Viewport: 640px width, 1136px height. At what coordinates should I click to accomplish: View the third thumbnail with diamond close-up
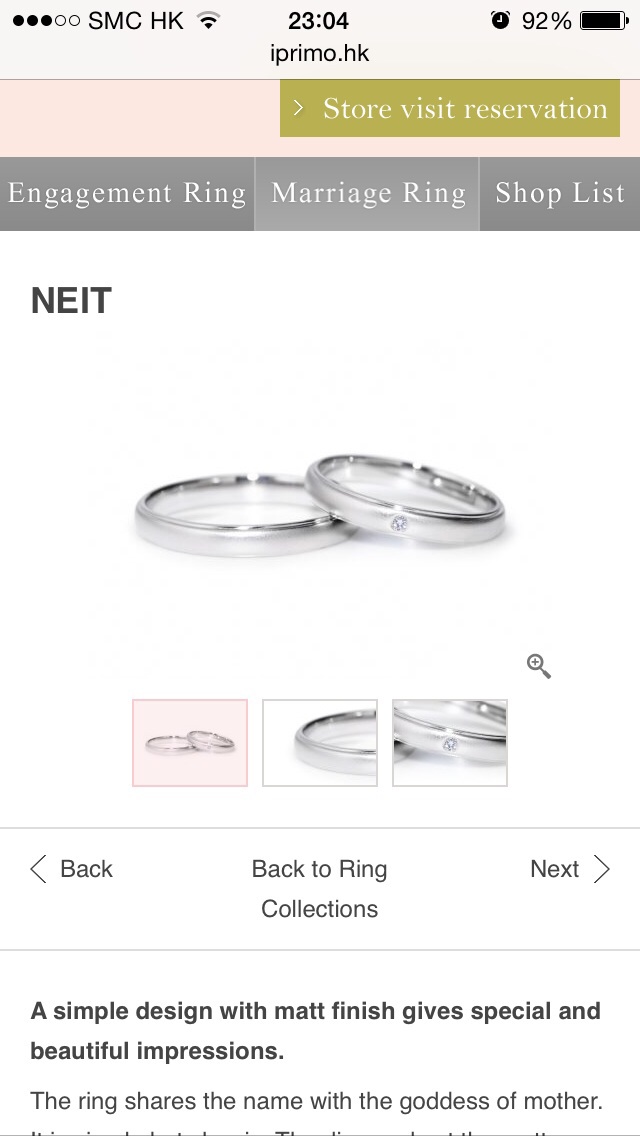click(x=450, y=743)
